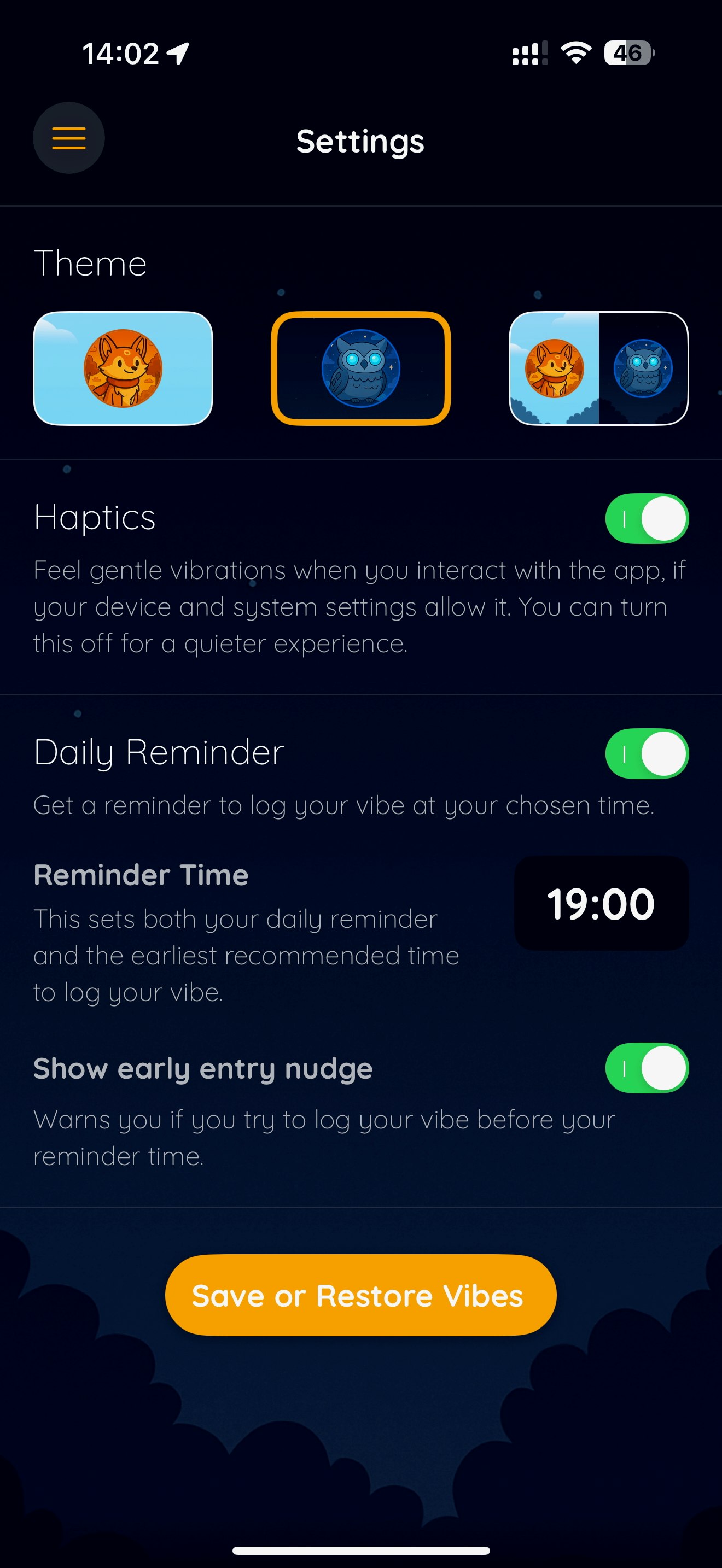
Task: Turn off the Haptics switch
Action: [x=647, y=519]
